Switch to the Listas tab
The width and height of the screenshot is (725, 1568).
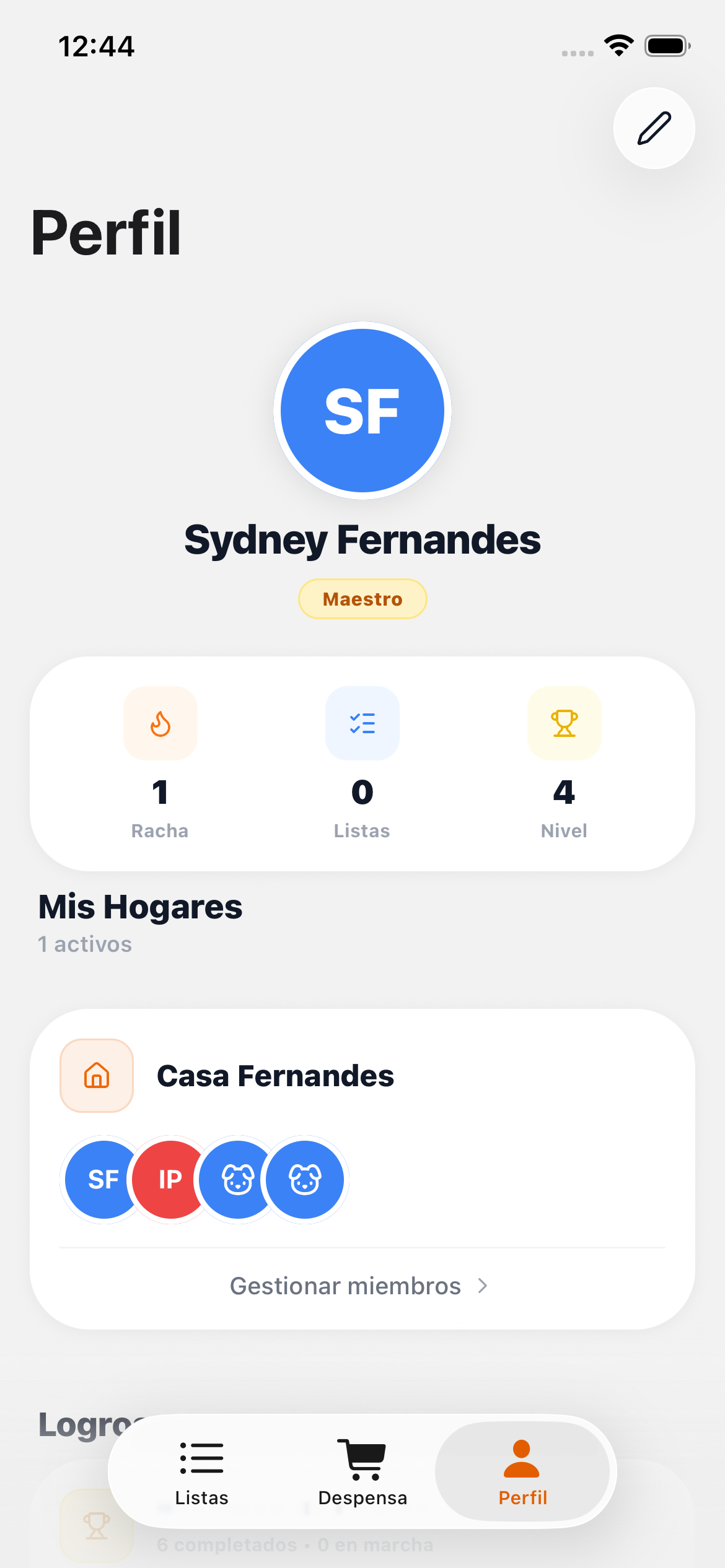[201, 1471]
